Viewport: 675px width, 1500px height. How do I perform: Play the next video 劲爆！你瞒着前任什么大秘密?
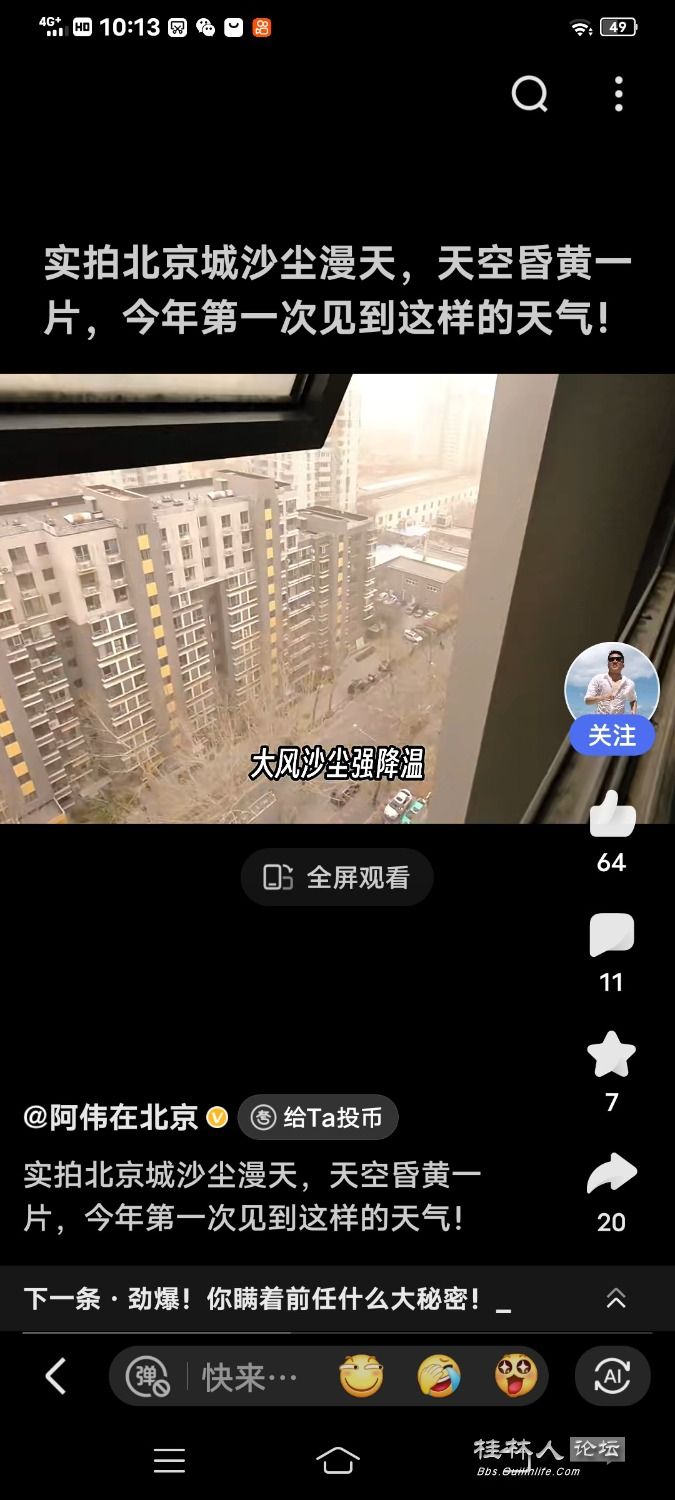point(266,1299)
